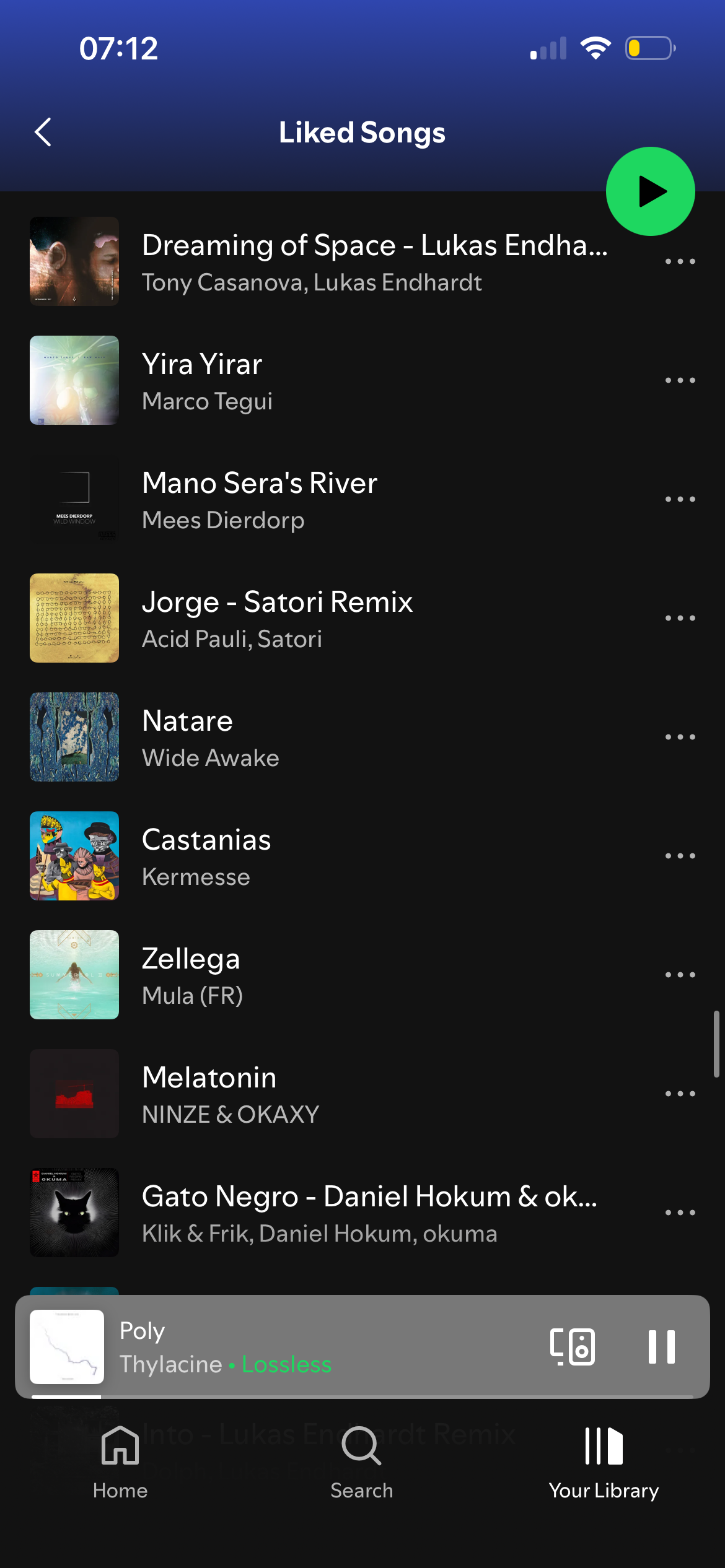Open the Your Library tab
This screenshot has height=1568, width=725.
click(x=604, y=1461)
